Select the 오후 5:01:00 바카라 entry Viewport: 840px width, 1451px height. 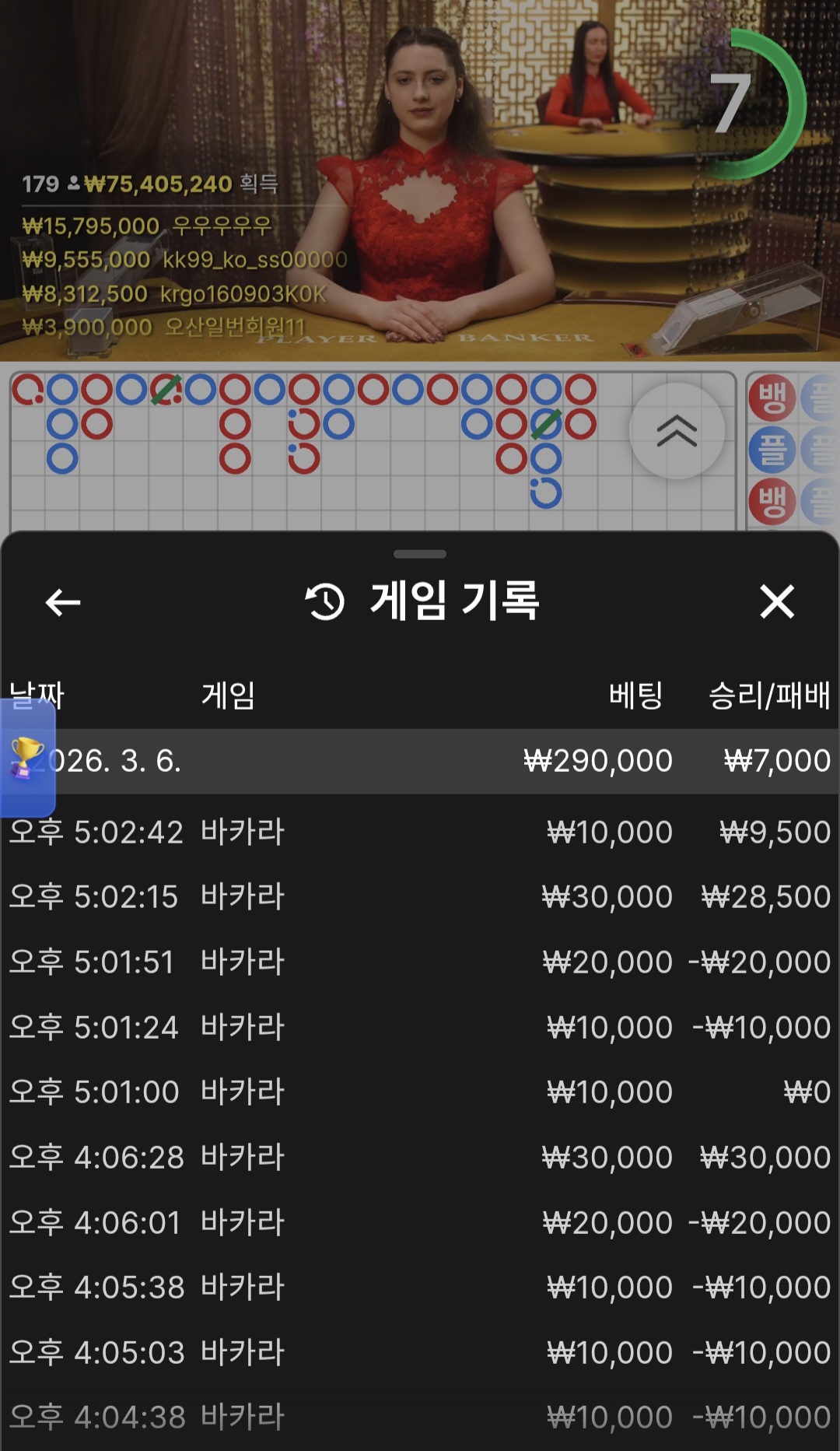point(420,1092)
